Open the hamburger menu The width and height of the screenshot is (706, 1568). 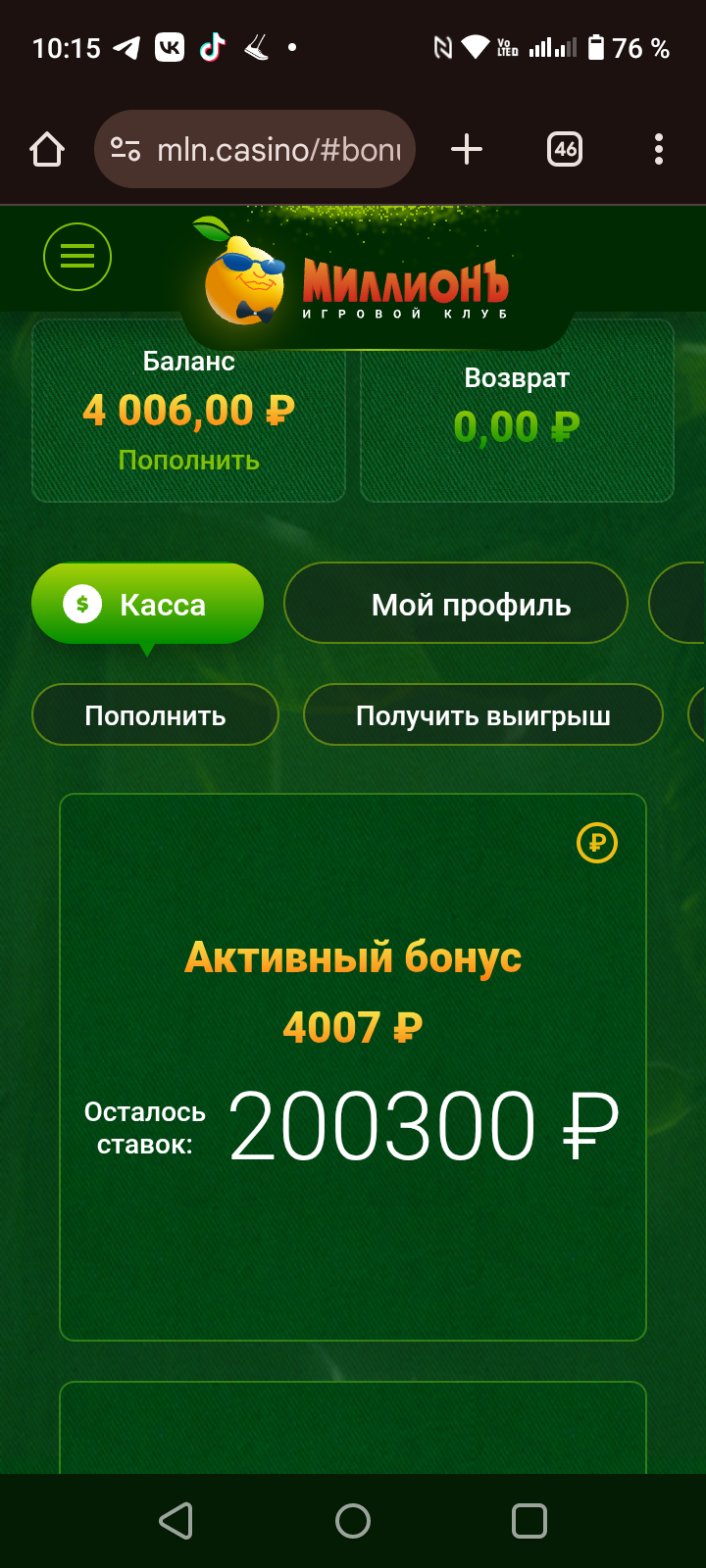coord(77,257)
